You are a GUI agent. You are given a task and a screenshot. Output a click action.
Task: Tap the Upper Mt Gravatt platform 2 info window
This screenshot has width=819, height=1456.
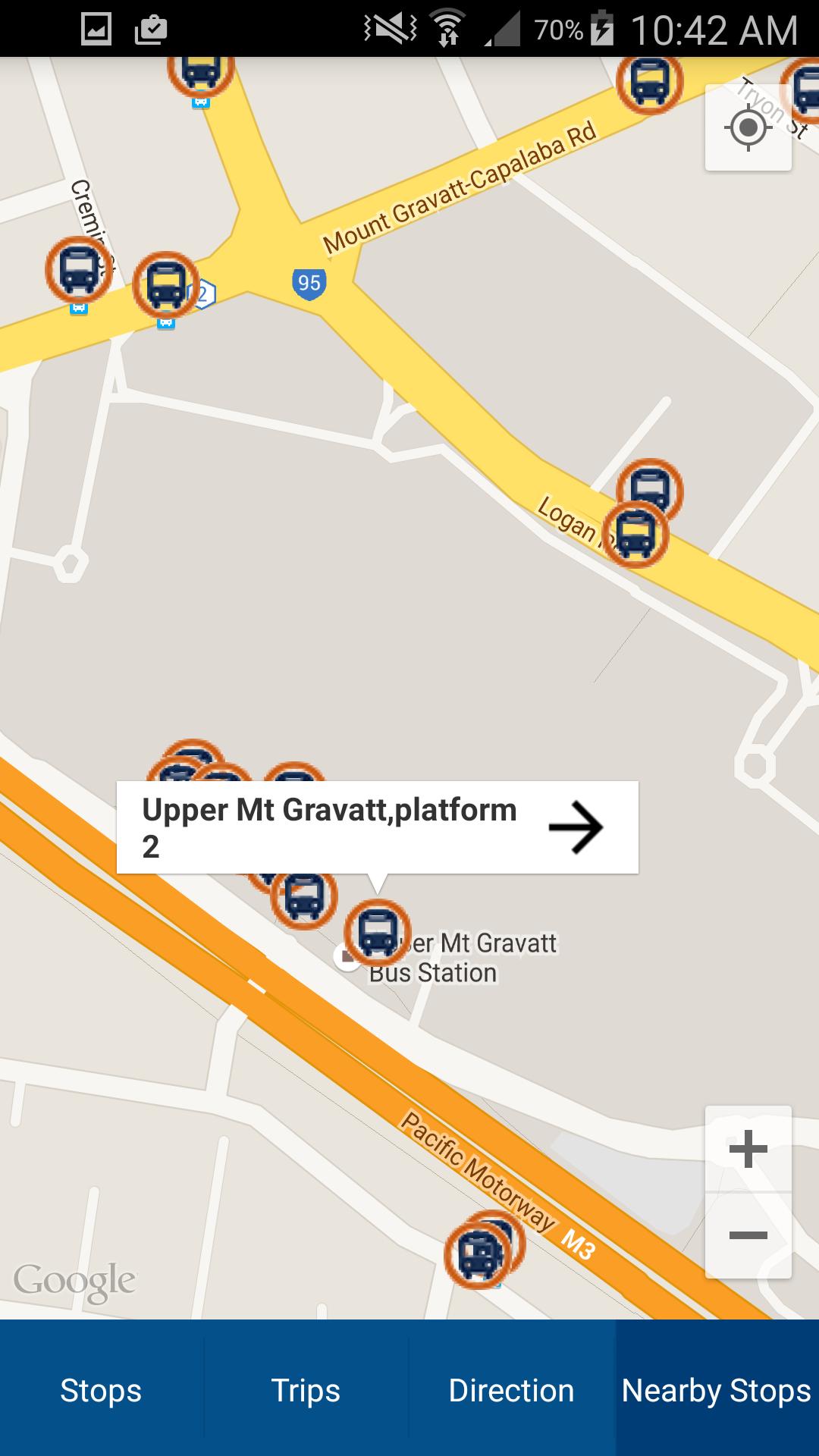point(326,827)
